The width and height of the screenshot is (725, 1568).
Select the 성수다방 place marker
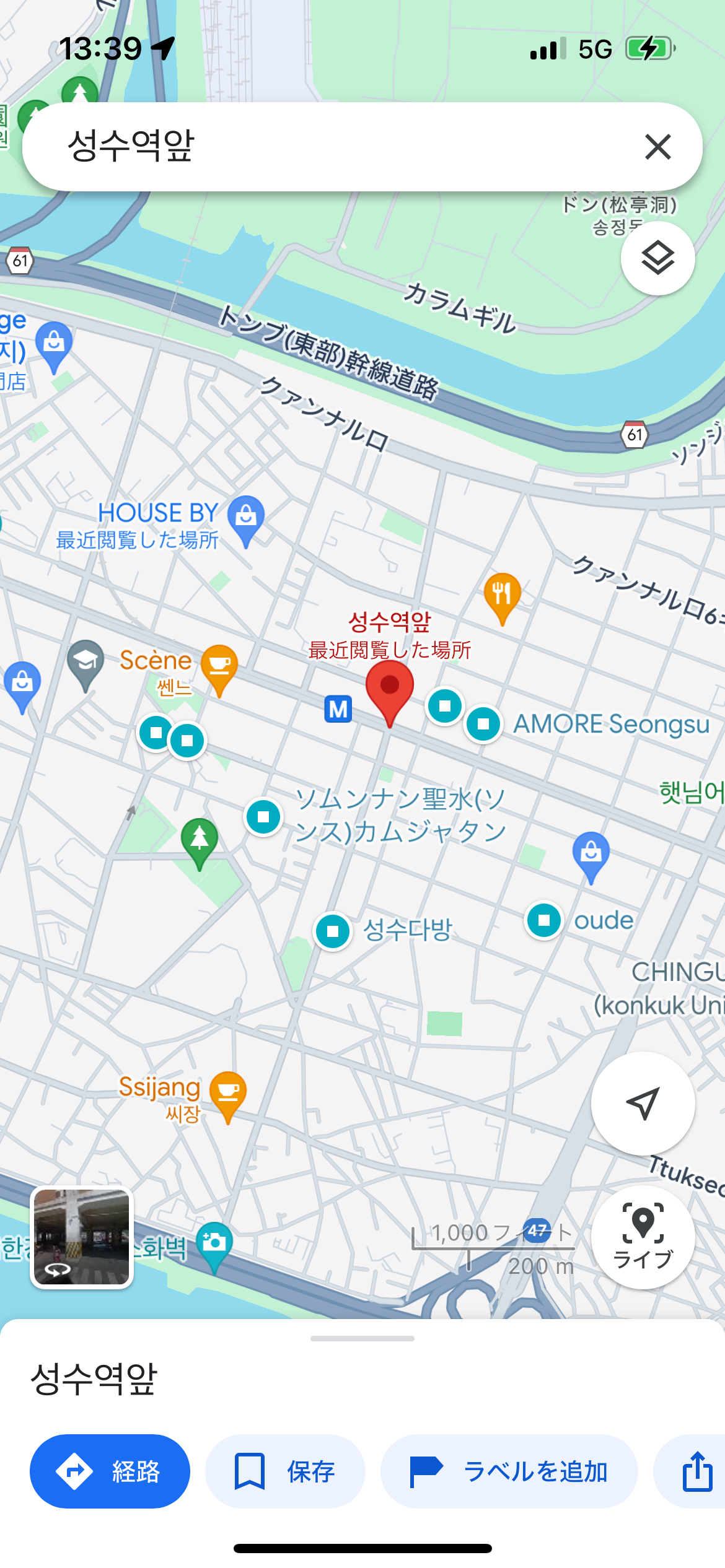pos(333,931)
